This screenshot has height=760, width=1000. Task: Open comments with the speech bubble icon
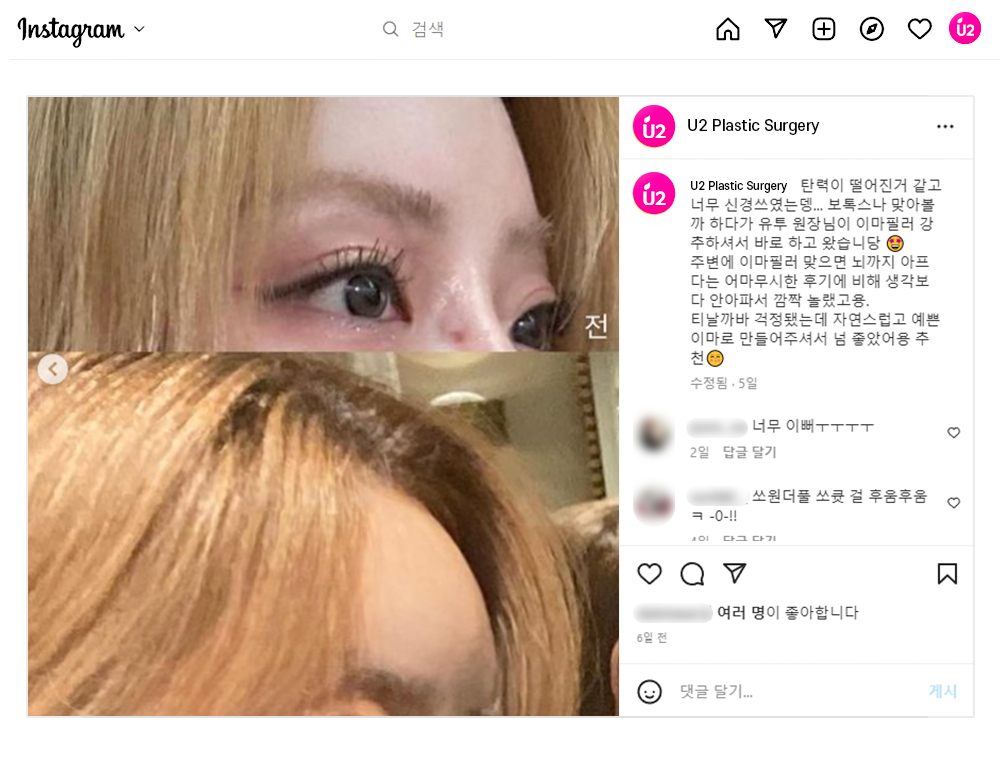[692, 574]
